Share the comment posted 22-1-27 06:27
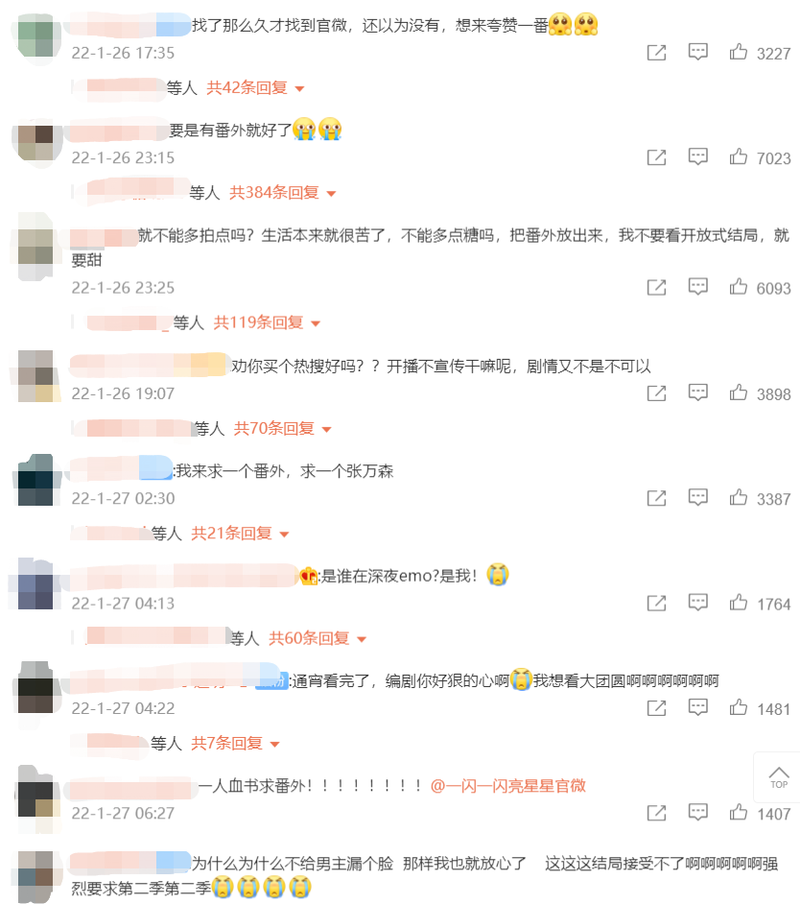The width and height of the screenshot is (800, 904). [x=656, y=813]
